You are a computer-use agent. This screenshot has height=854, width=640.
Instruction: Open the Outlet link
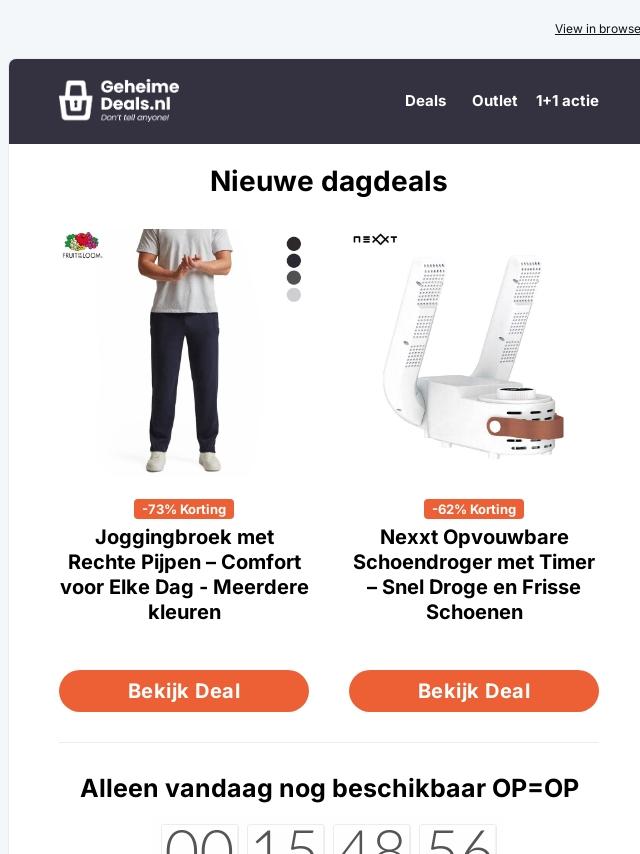click(494, 101)
